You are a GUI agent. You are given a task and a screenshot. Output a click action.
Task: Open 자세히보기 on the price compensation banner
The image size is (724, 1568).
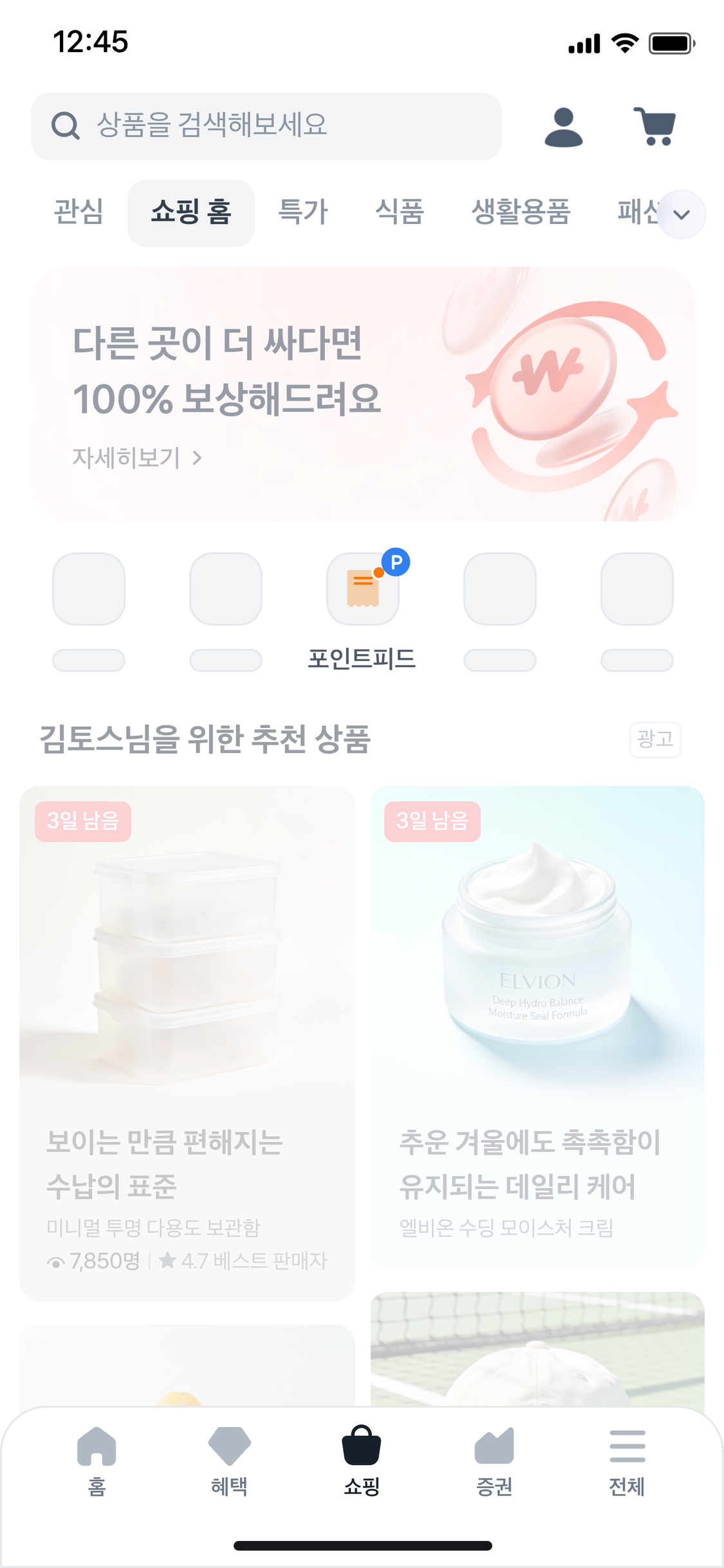[x=137, y=458]
